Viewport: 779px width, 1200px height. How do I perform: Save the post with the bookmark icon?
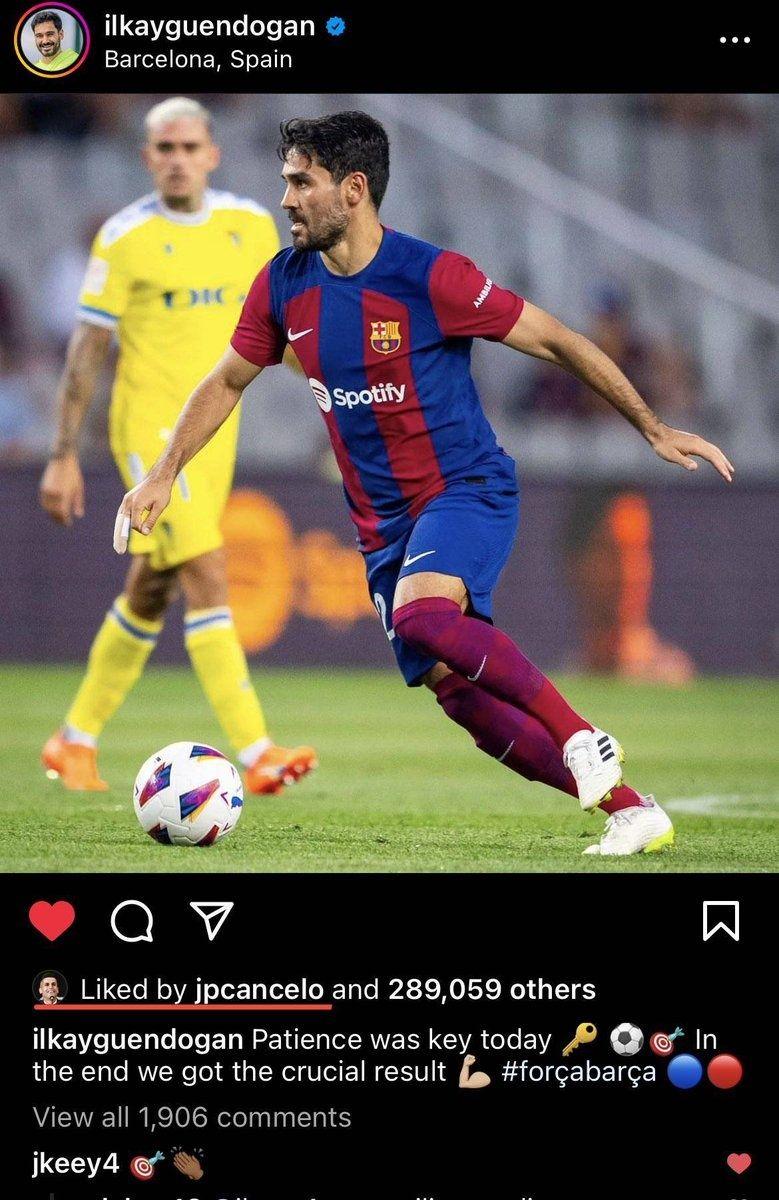pos(720,921)
